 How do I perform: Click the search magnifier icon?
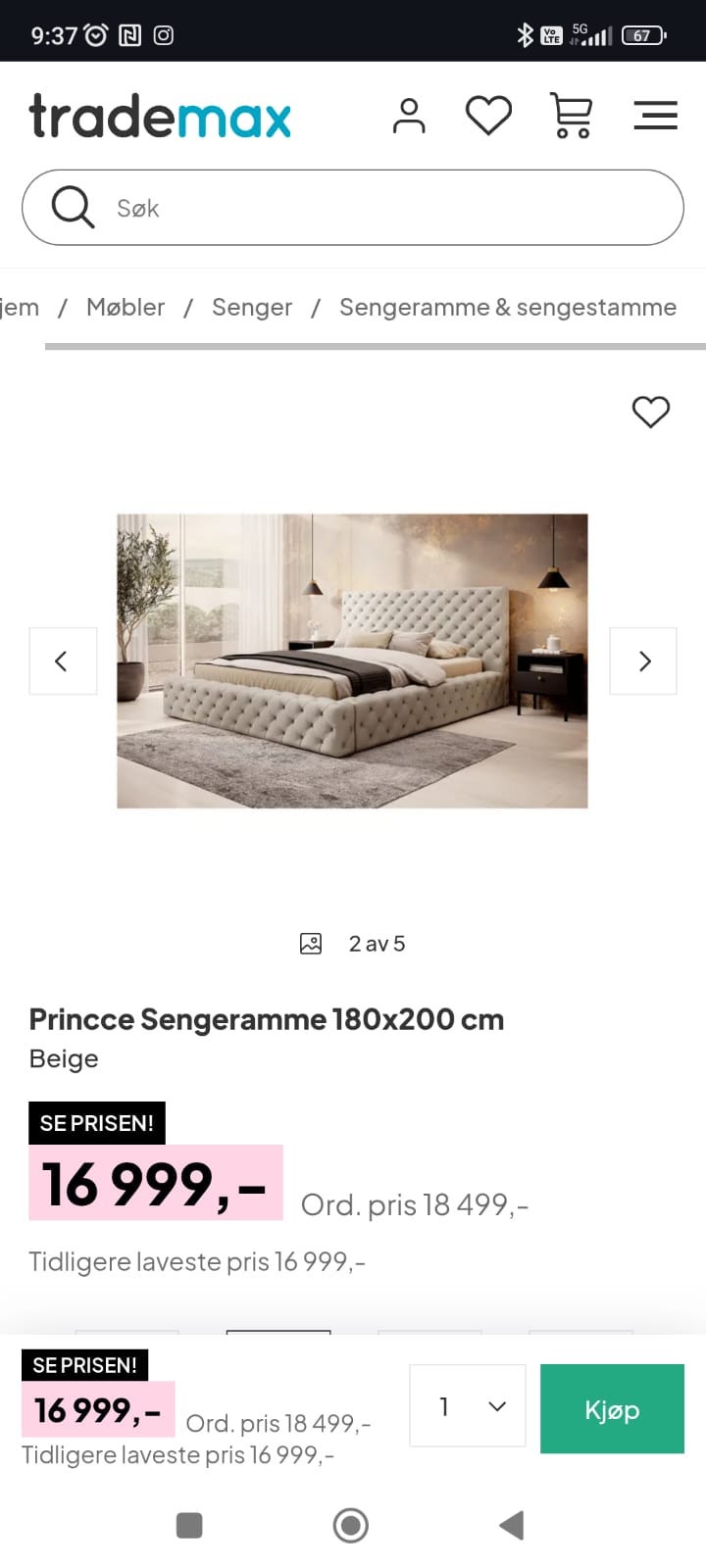click(x=72, y=207)
